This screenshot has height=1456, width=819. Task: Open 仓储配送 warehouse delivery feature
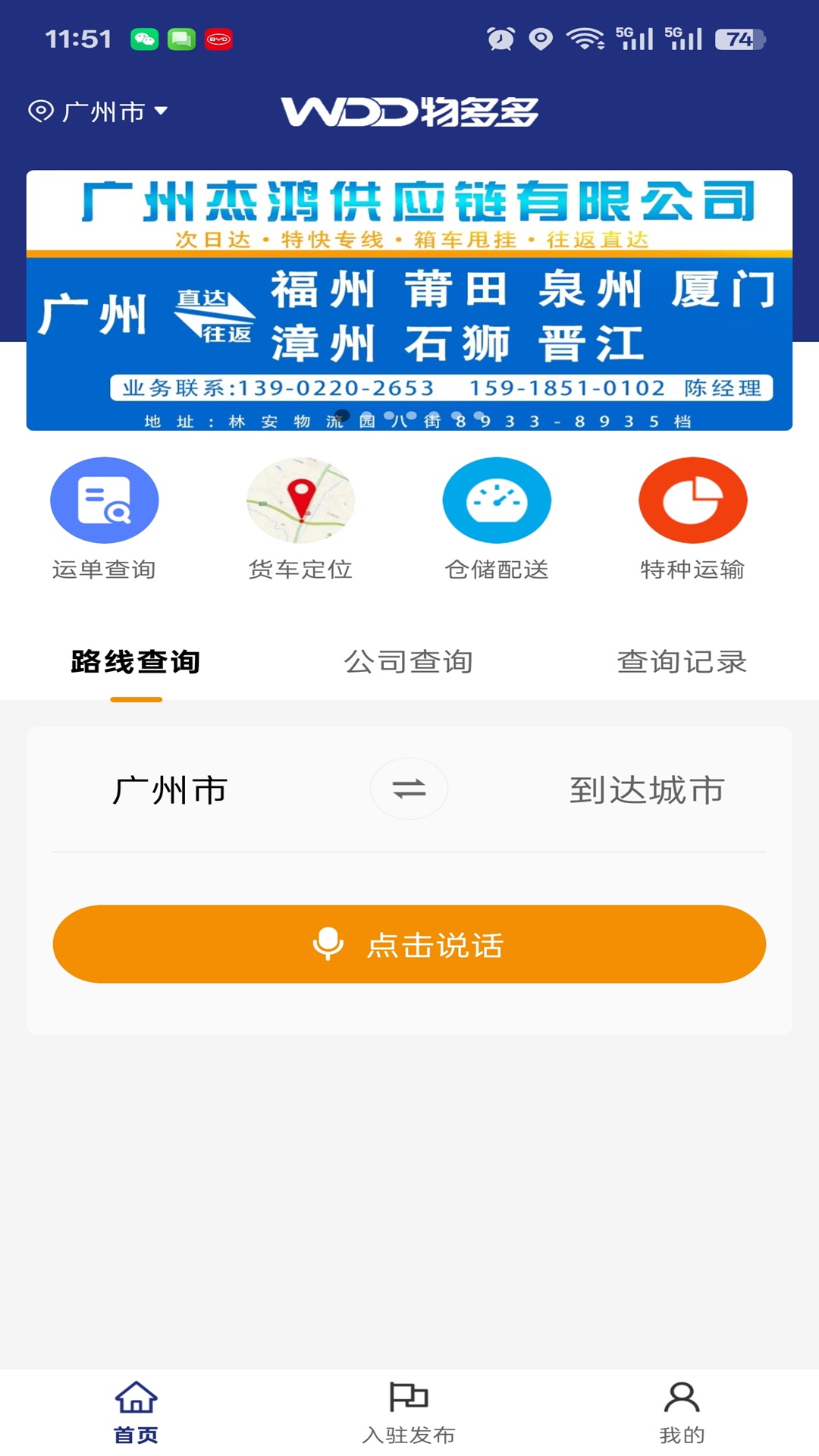tap(496, 500)
